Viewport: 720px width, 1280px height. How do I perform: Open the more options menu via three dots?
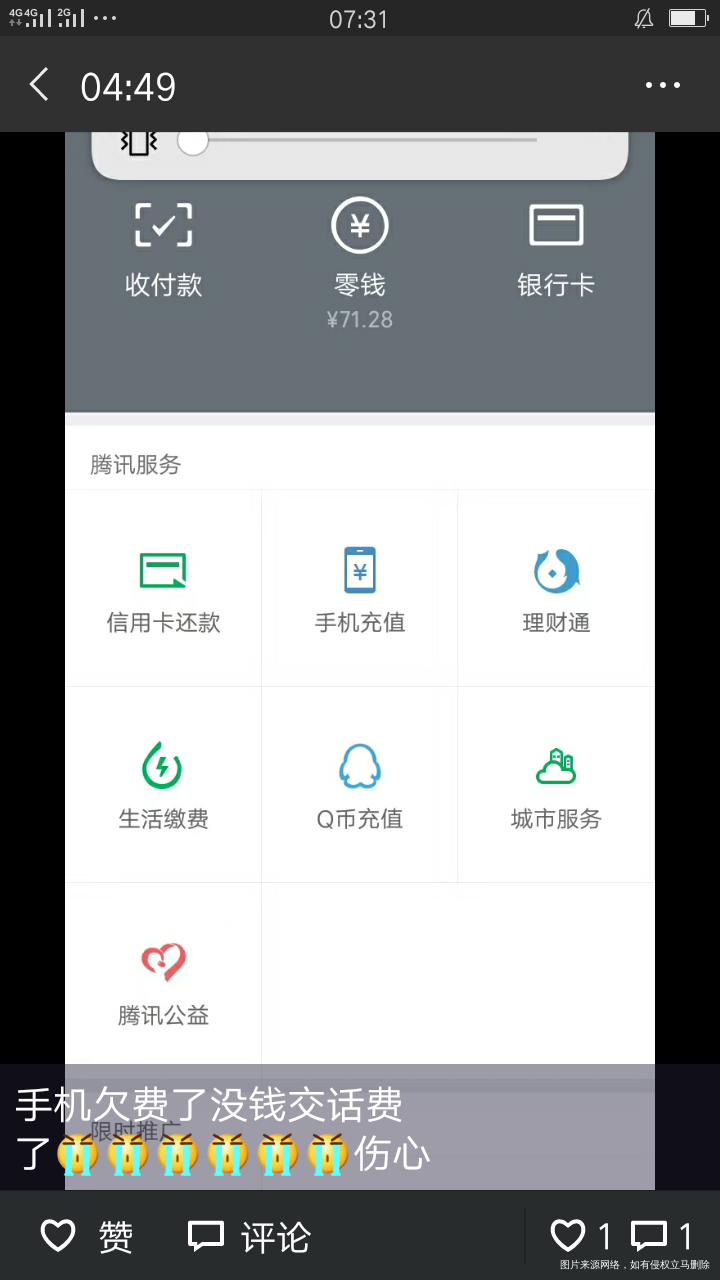pyautogui.click(x=663, y=85)
